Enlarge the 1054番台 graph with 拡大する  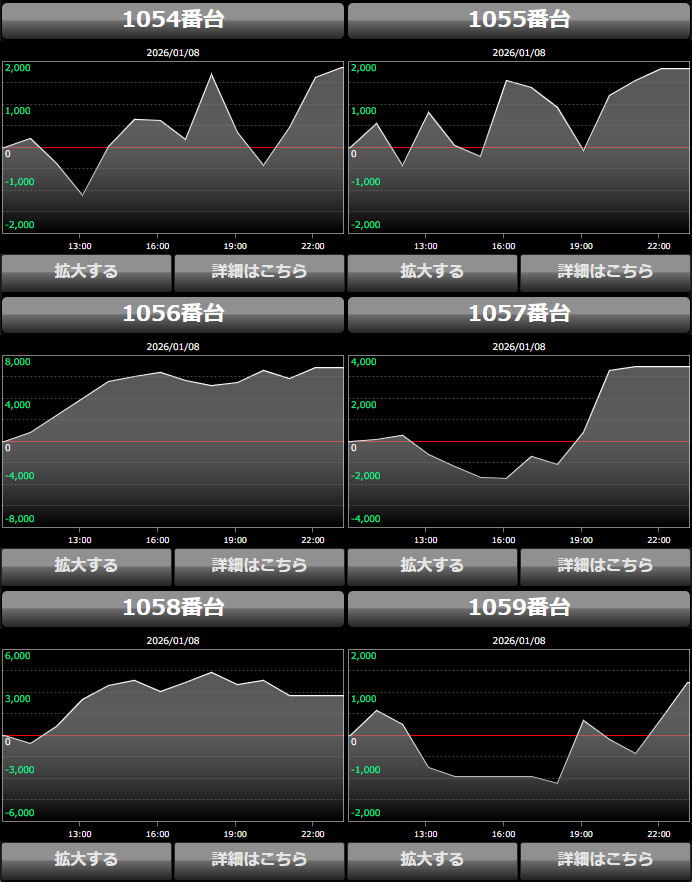coord(86,271)
